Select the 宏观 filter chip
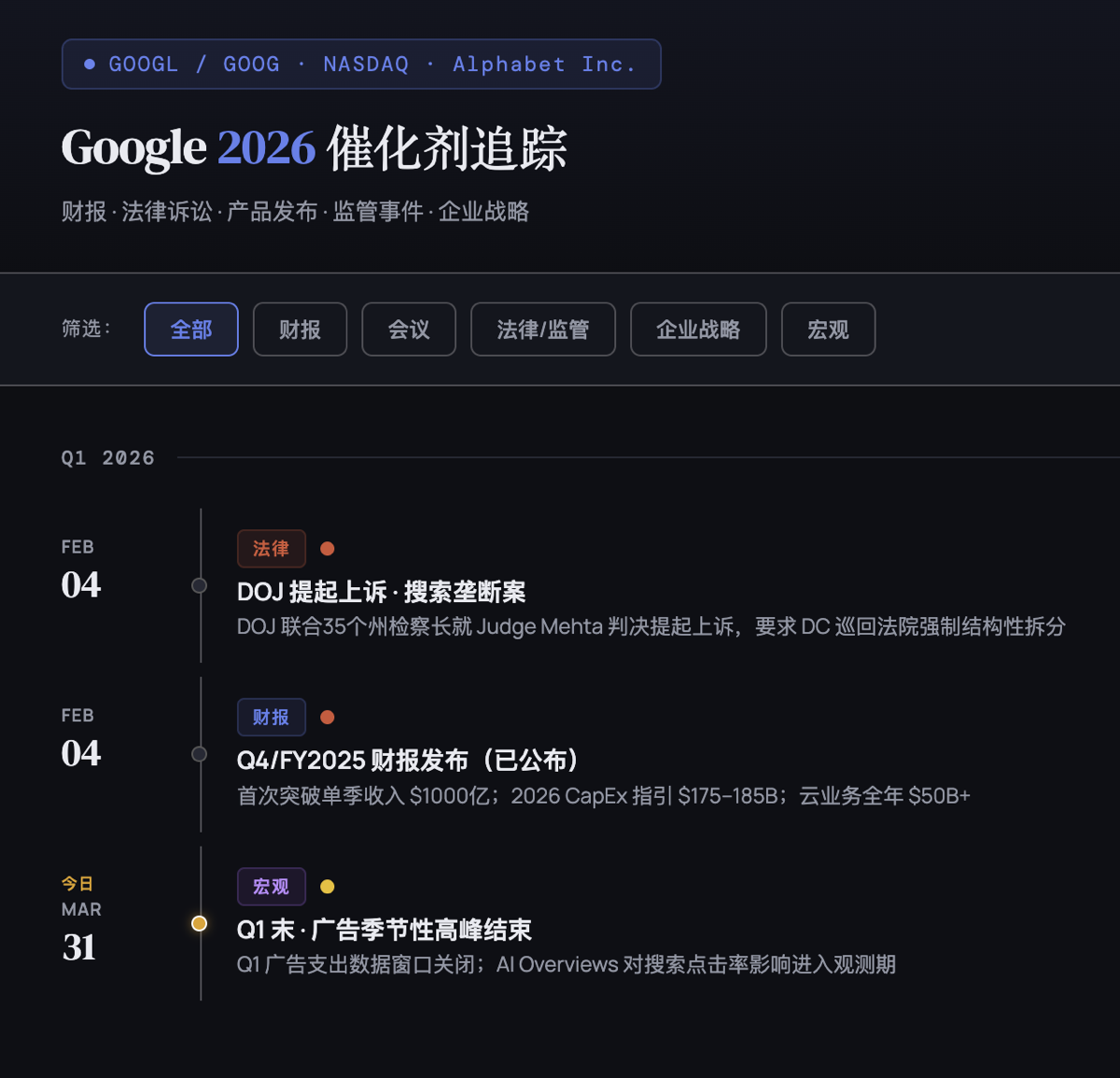This screenshot has width=1120, height=1078. [828, 329]
